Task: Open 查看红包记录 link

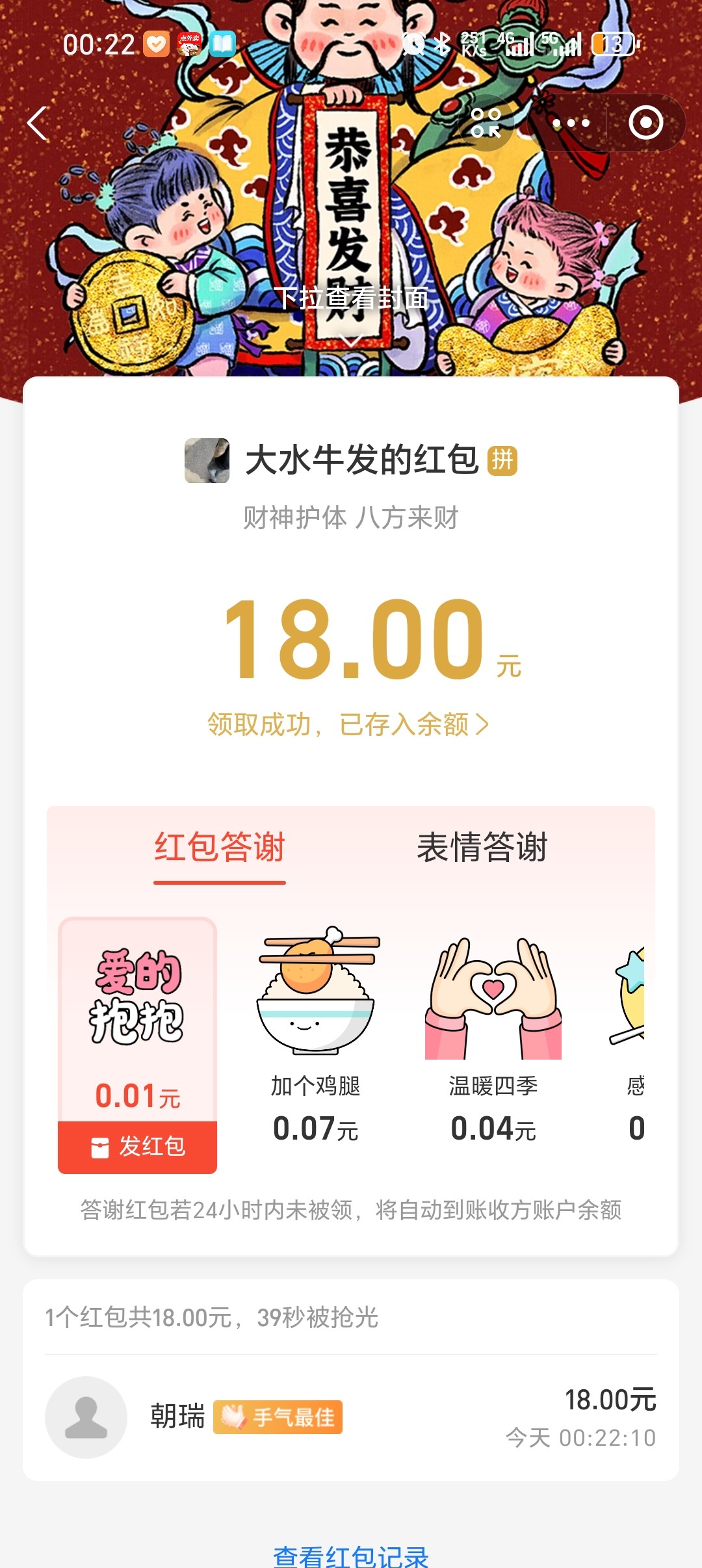Action: (x=351, y=1556)
